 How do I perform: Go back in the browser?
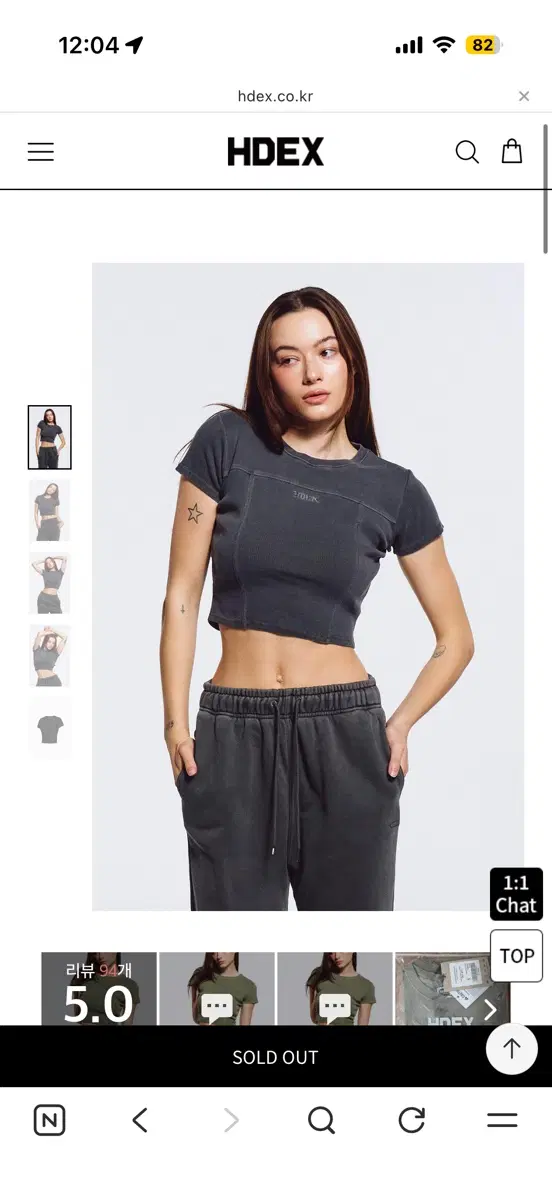click(140, 1120)
